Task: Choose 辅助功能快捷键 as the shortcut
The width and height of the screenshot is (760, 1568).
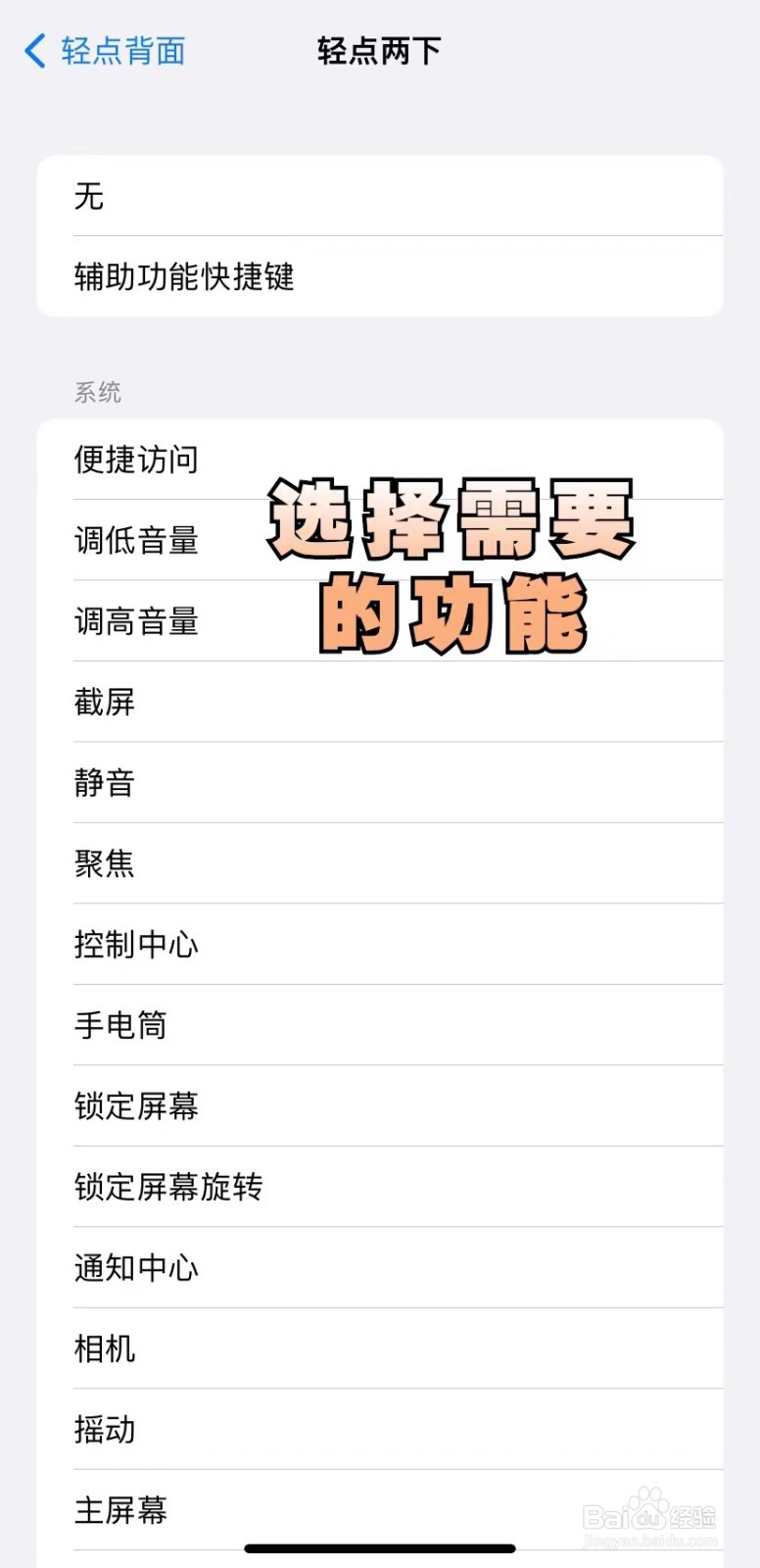Action: (x=186, y=276)
